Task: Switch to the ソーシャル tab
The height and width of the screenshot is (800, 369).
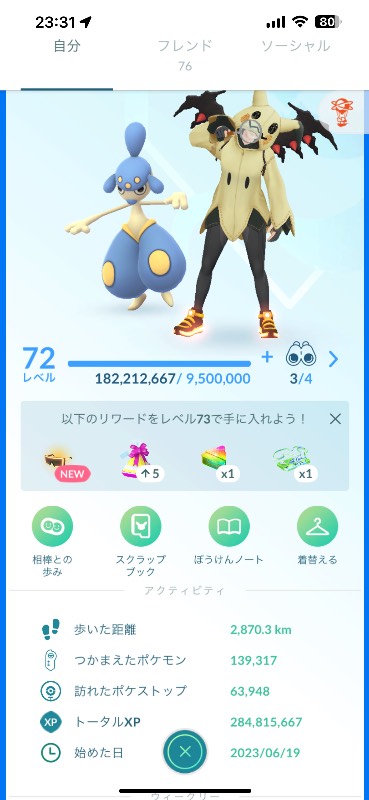Action: 296,46
